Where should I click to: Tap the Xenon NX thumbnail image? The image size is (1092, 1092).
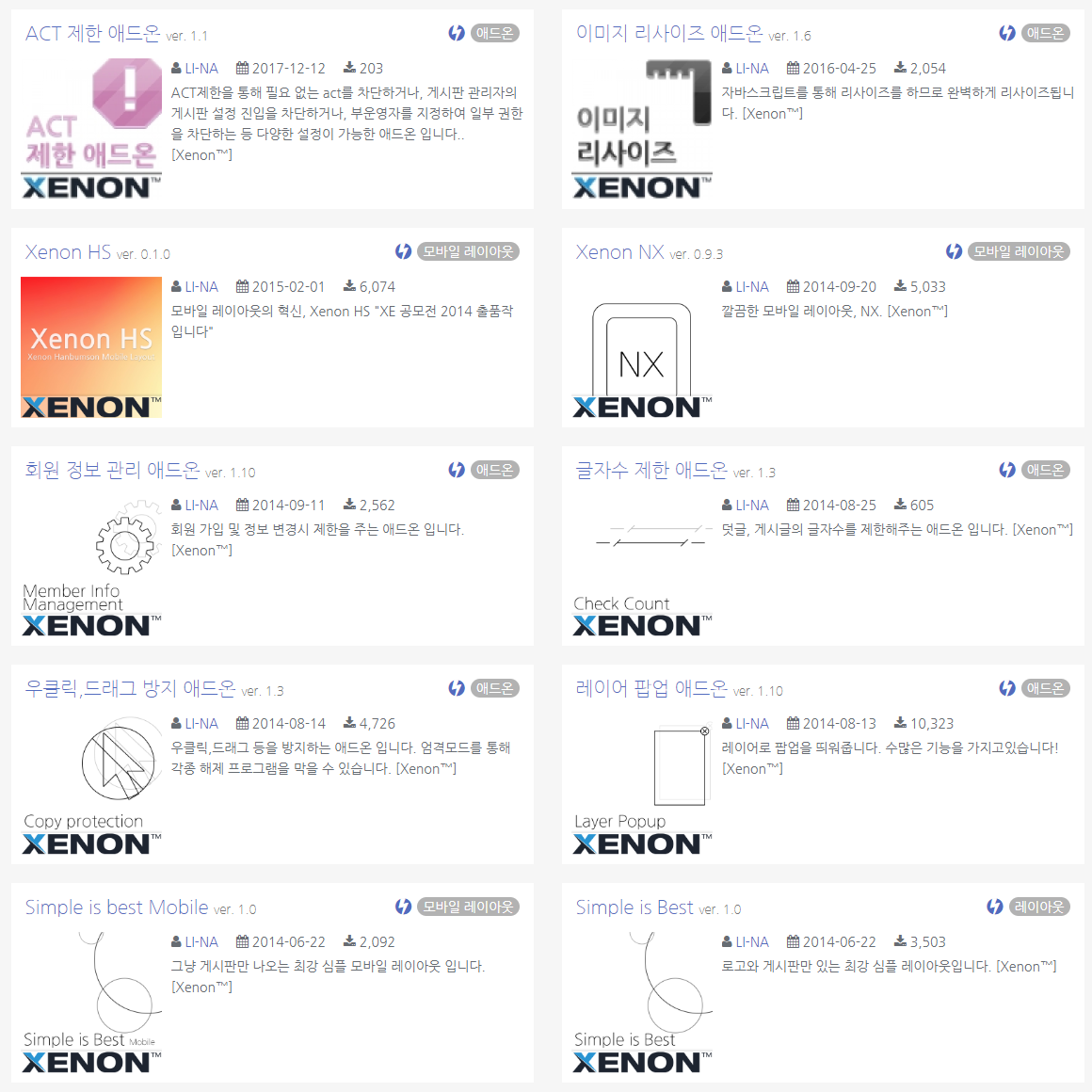point(642,348)
